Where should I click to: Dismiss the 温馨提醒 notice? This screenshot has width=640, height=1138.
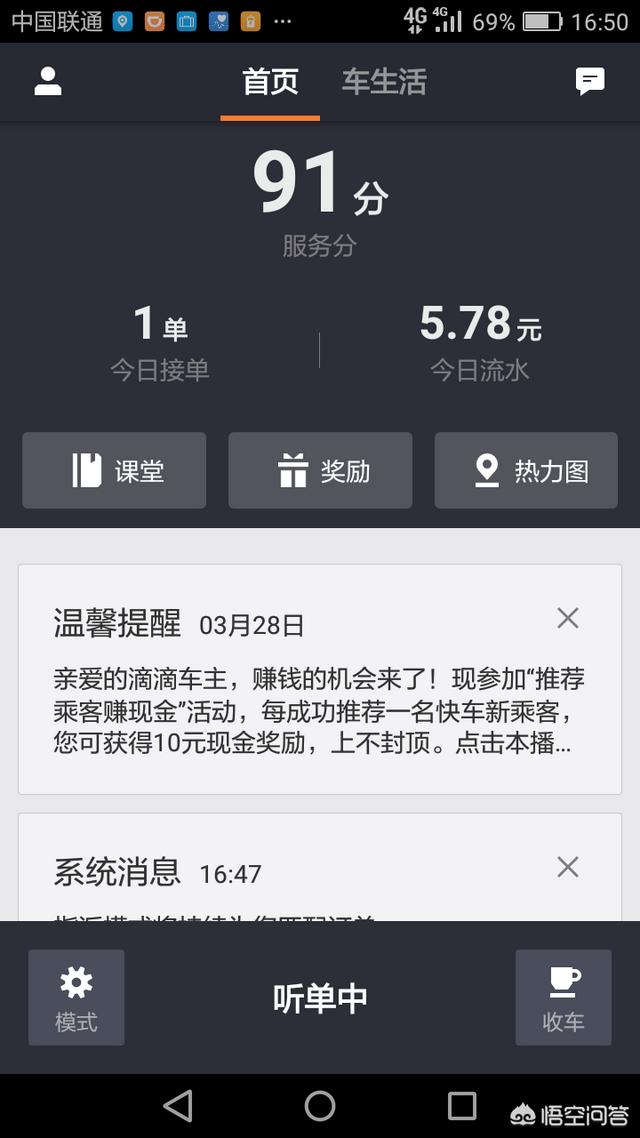(x=568, y=619)
